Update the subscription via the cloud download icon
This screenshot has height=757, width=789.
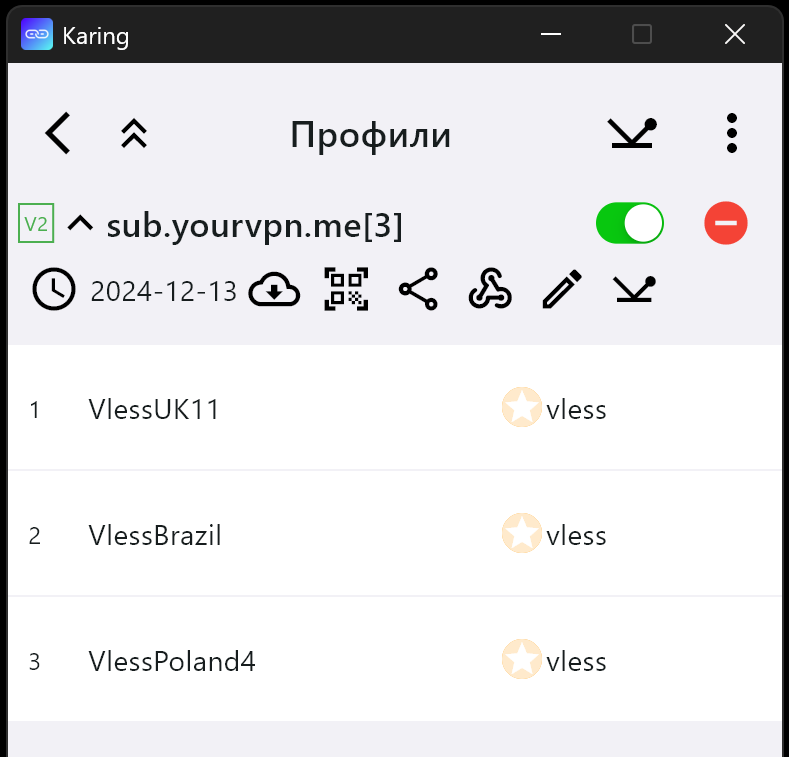(274, 290)
